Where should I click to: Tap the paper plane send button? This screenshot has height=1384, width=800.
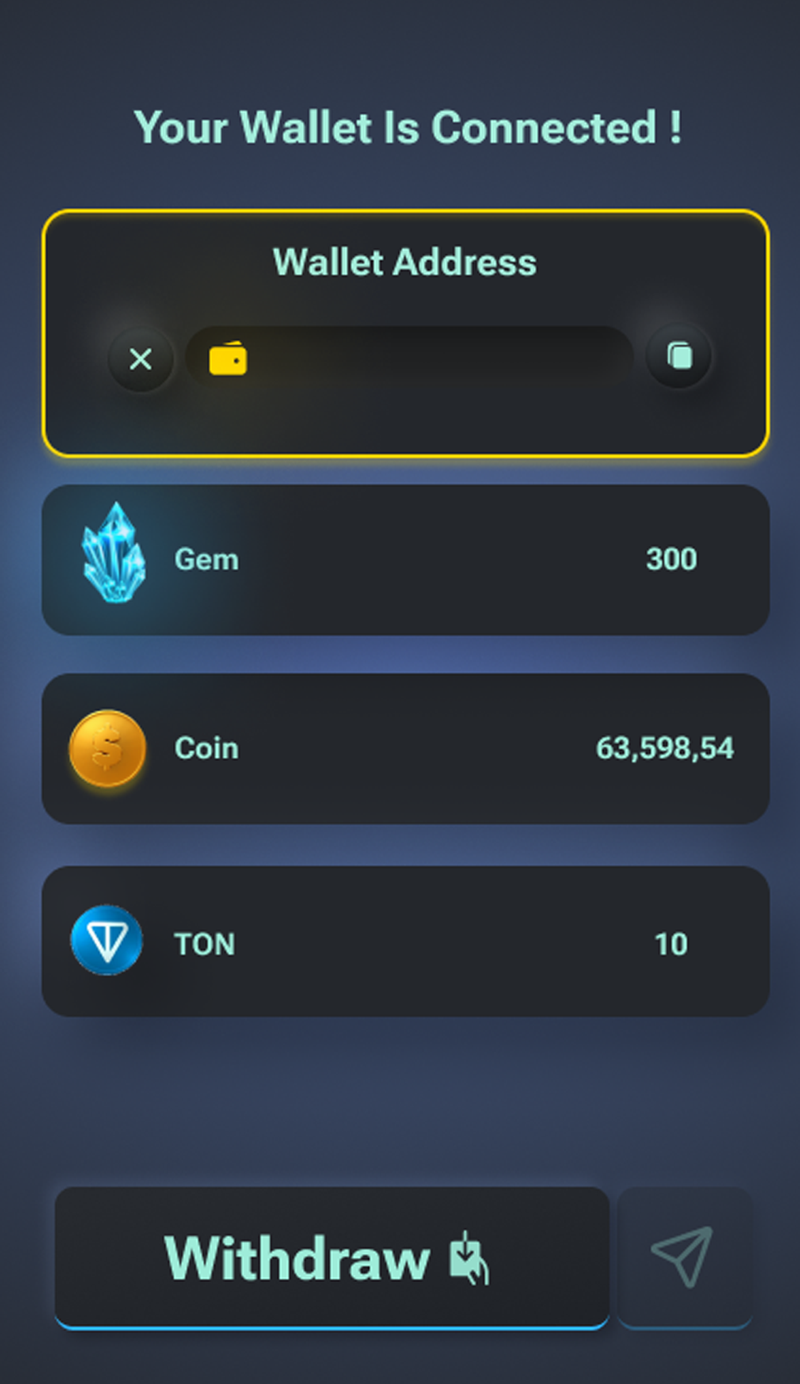(684, 1258)
